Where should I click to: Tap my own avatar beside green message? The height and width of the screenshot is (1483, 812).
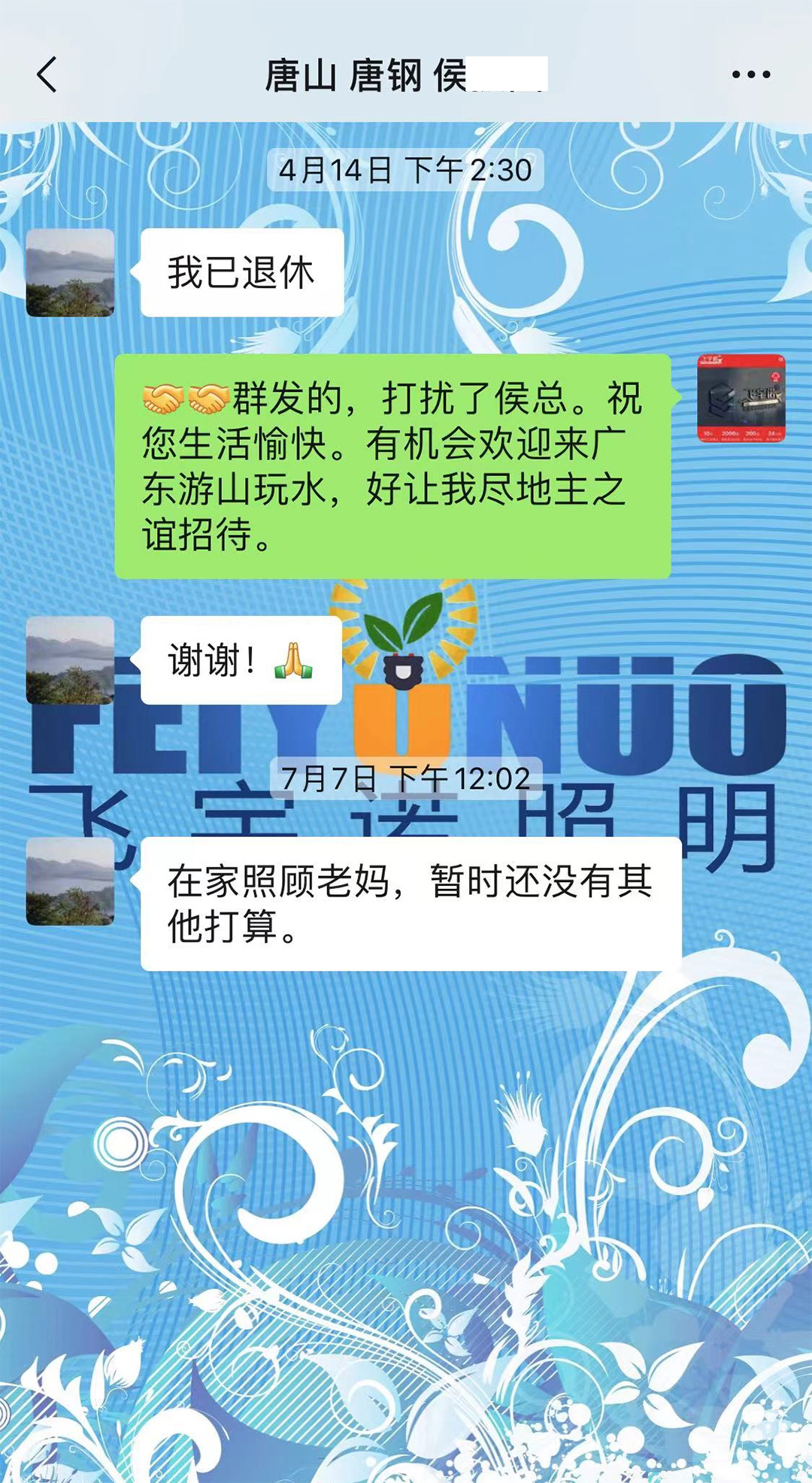tap(741, 398)
